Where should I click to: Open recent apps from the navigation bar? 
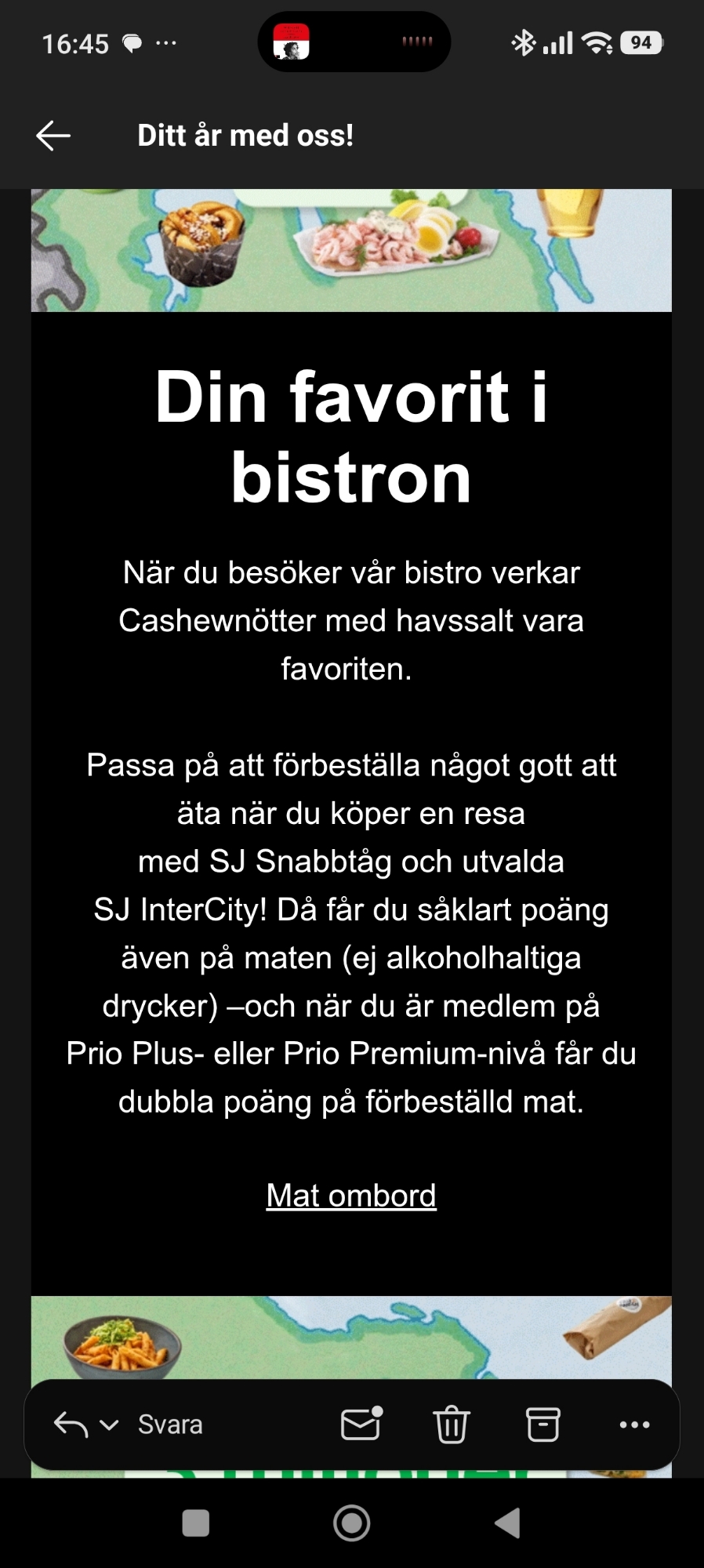coord(196,1523)
